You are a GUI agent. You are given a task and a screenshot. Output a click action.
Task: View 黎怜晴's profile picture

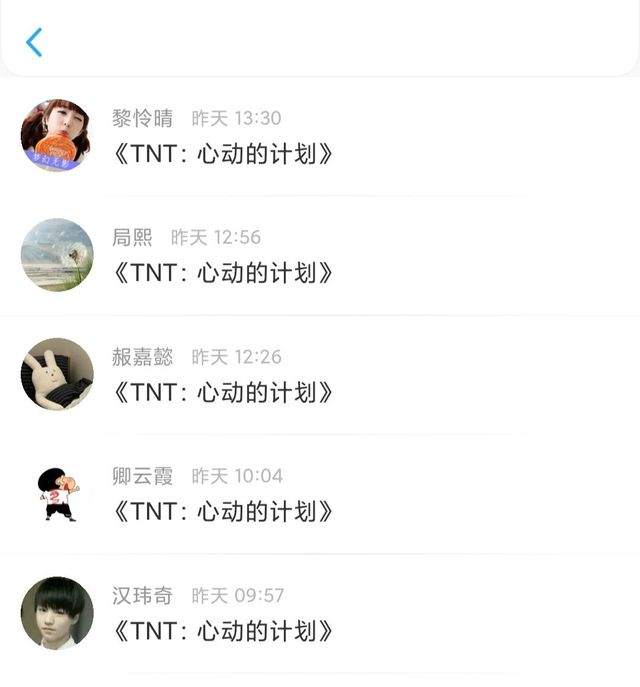57,135
